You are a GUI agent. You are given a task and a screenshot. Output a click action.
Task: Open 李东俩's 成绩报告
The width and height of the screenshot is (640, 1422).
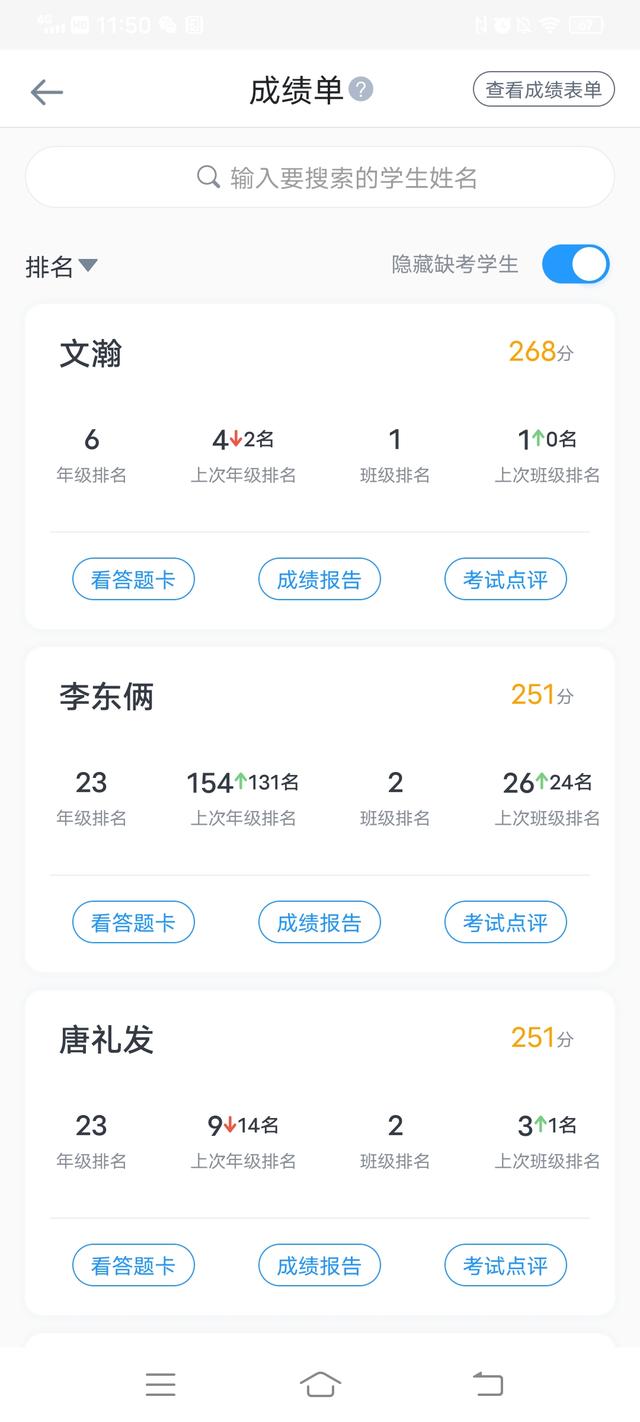tap(319, 922)
